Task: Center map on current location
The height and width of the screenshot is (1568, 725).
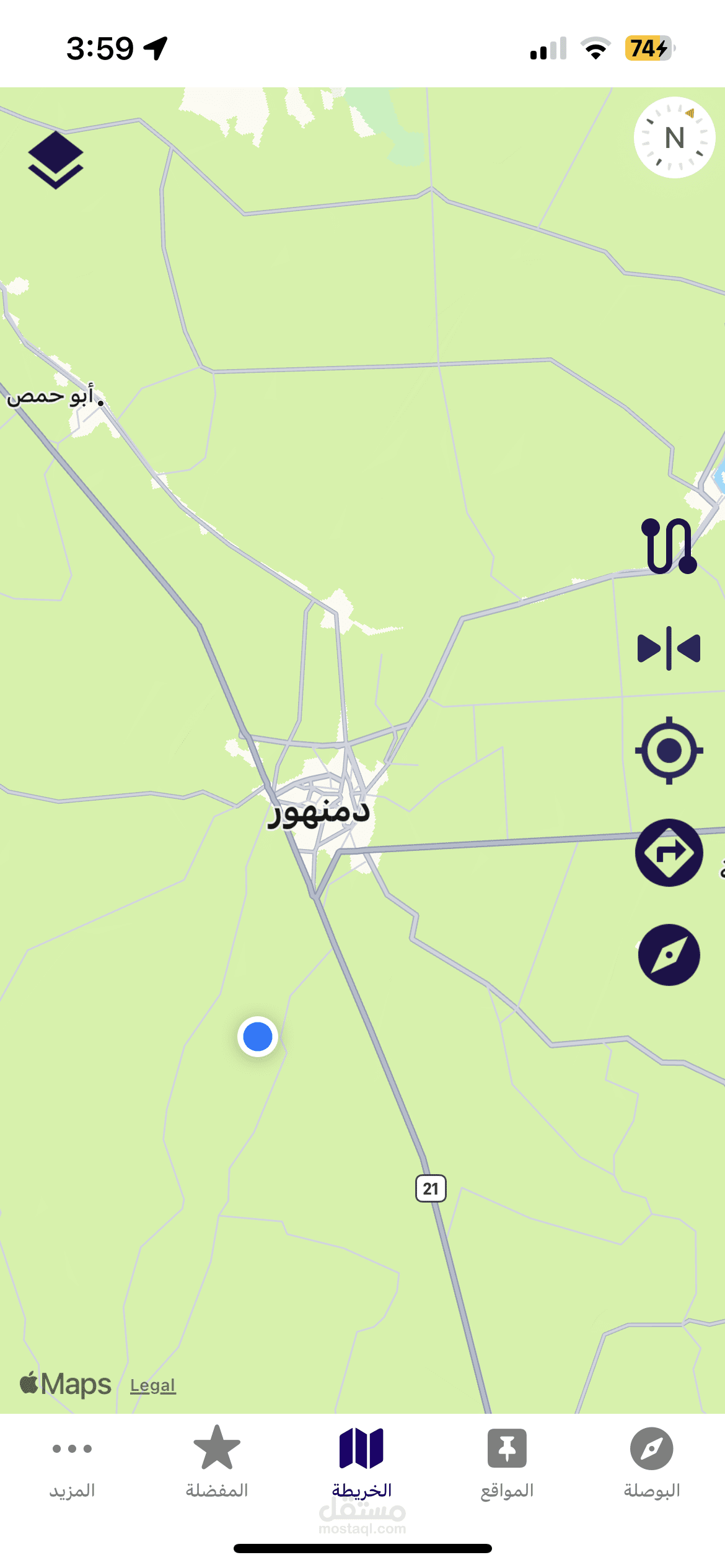Action: (x=669, y=751)
